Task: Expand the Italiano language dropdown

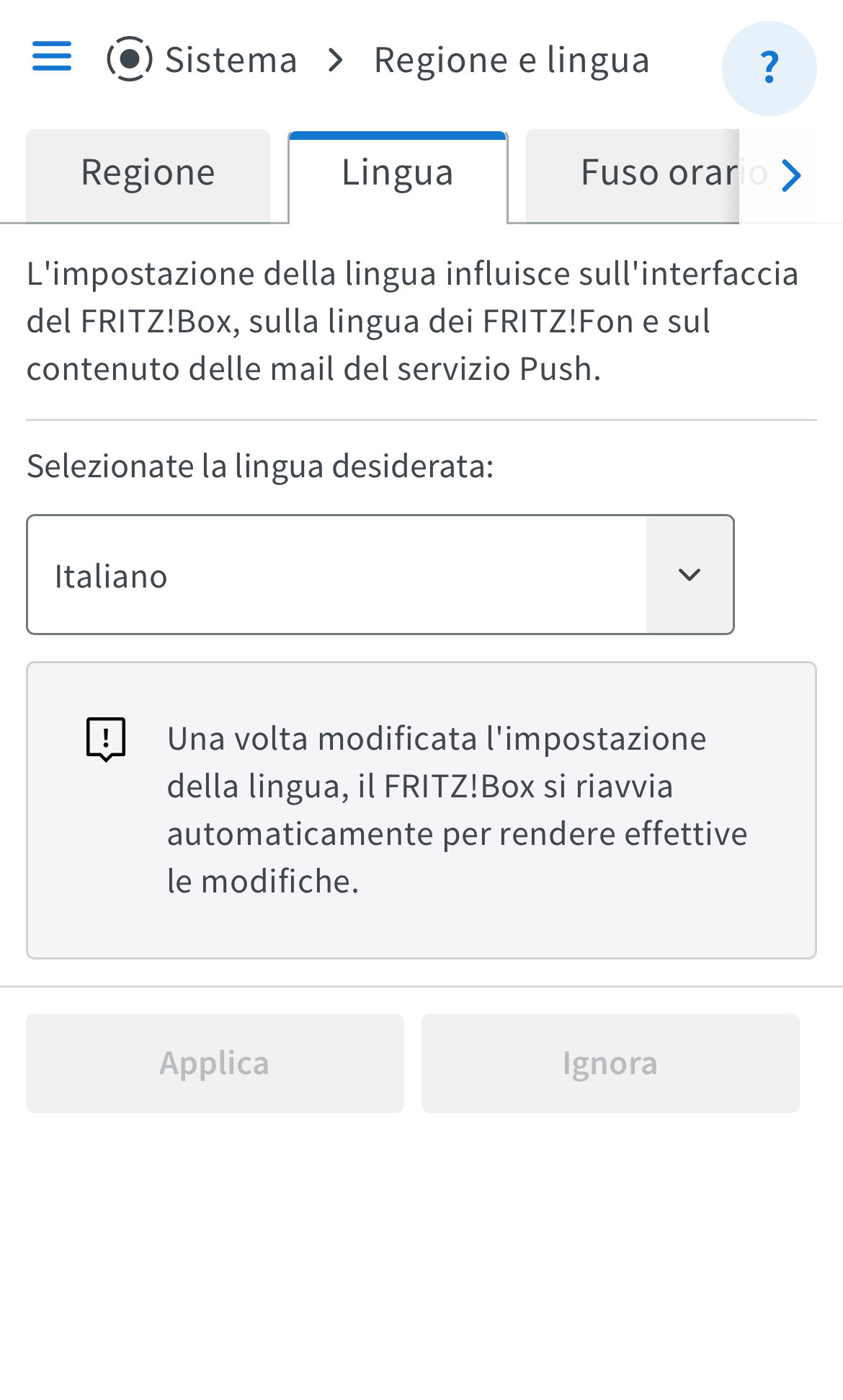Action: pyautogui.click(x=380, y=575)
